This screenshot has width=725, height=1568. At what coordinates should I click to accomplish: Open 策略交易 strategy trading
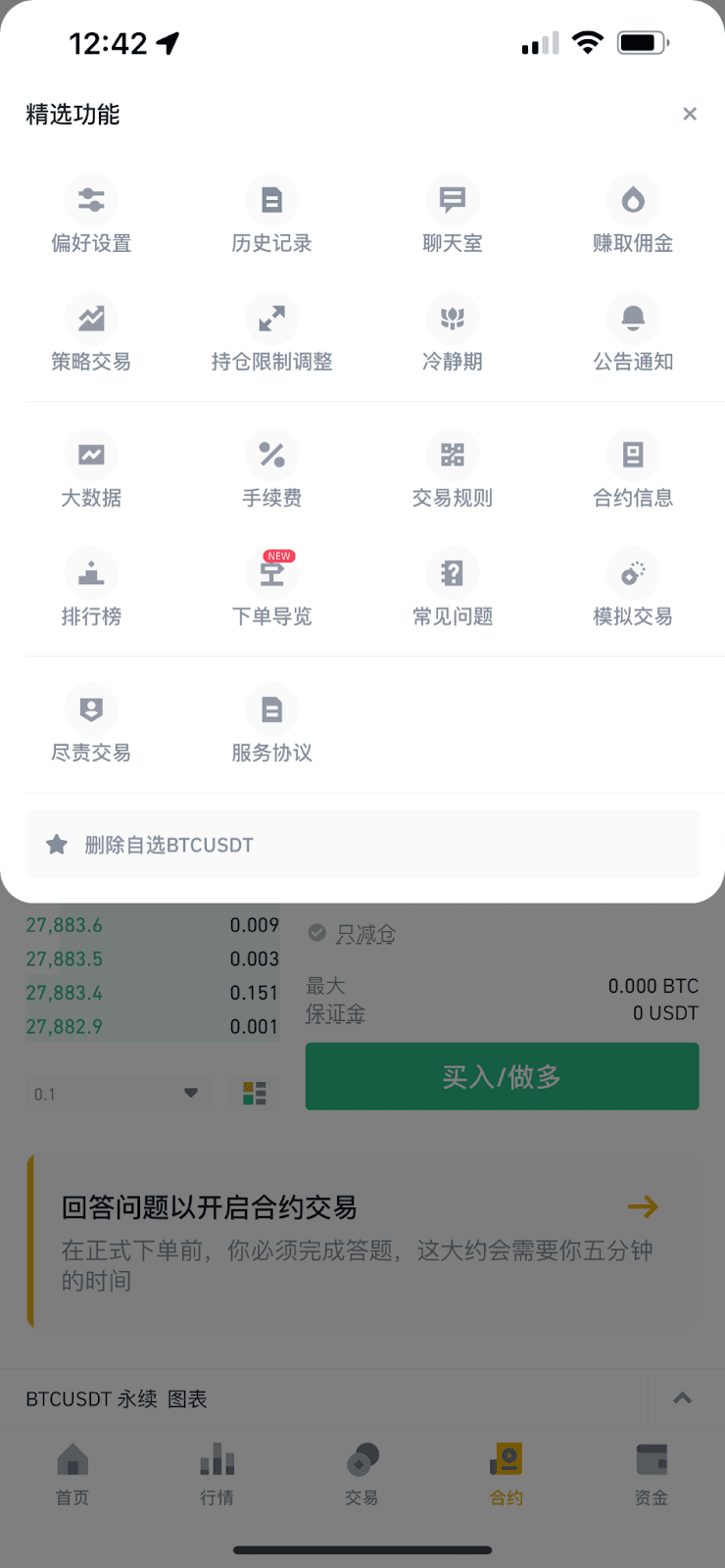[91, 334]
